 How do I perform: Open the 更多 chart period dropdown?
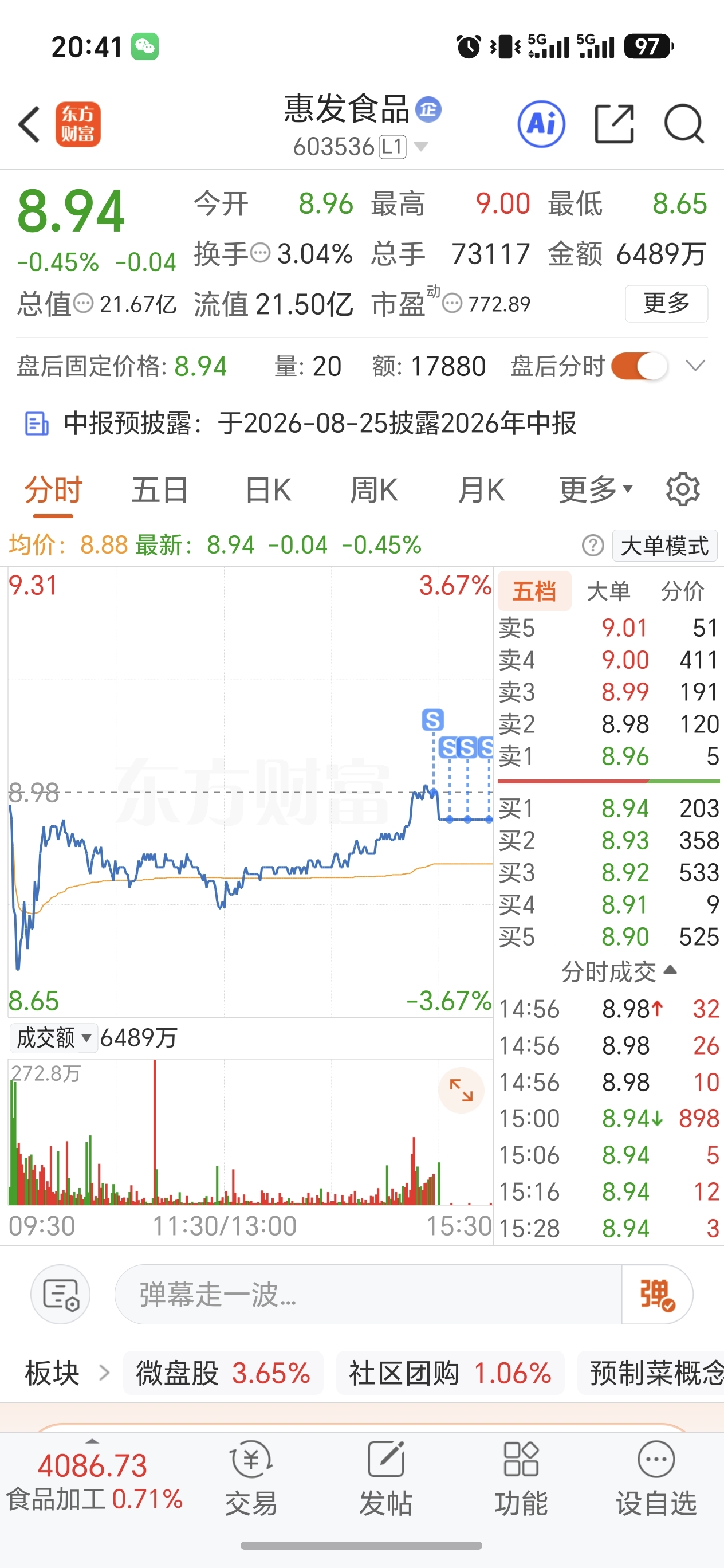[x=596, y=490]
